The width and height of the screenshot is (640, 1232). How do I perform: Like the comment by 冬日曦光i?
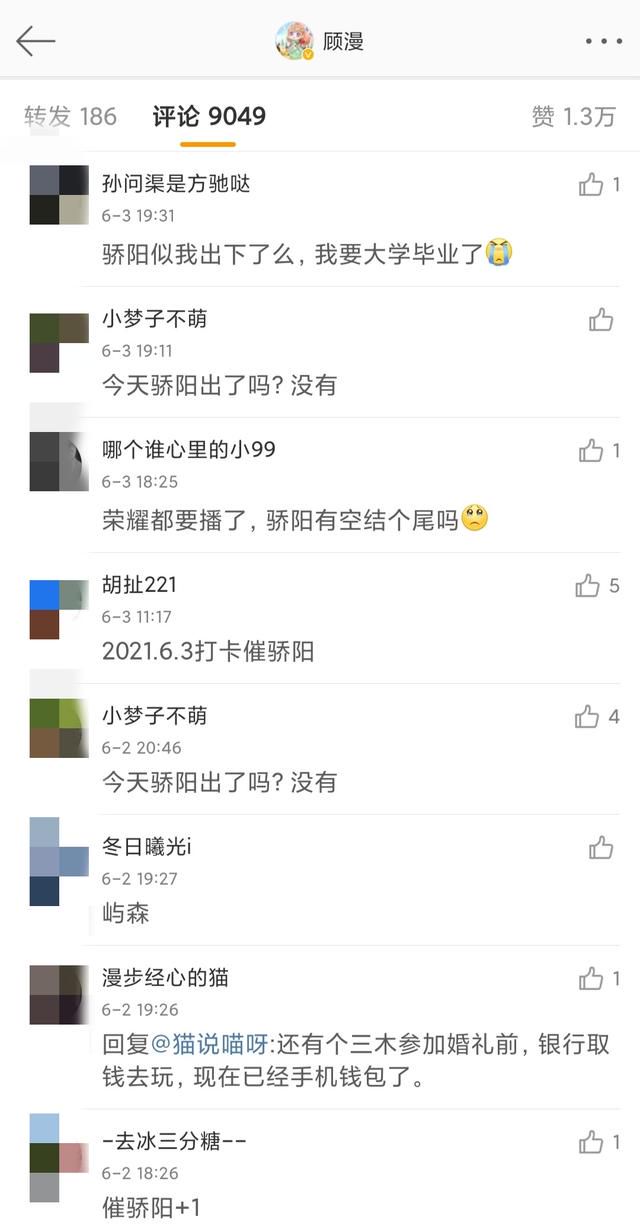(x=600, y=848)
